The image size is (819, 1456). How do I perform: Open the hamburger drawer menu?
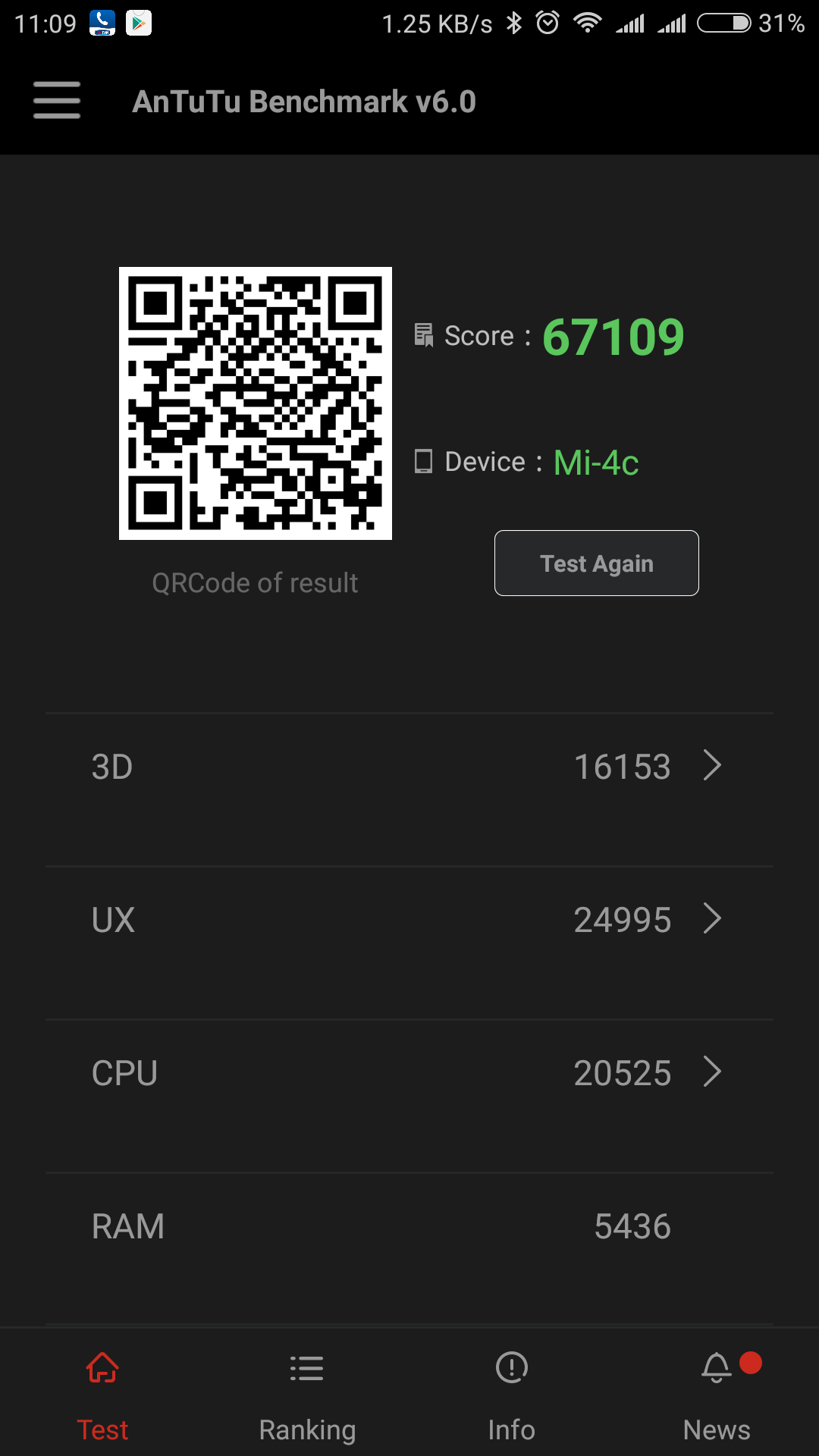[57, 101]
